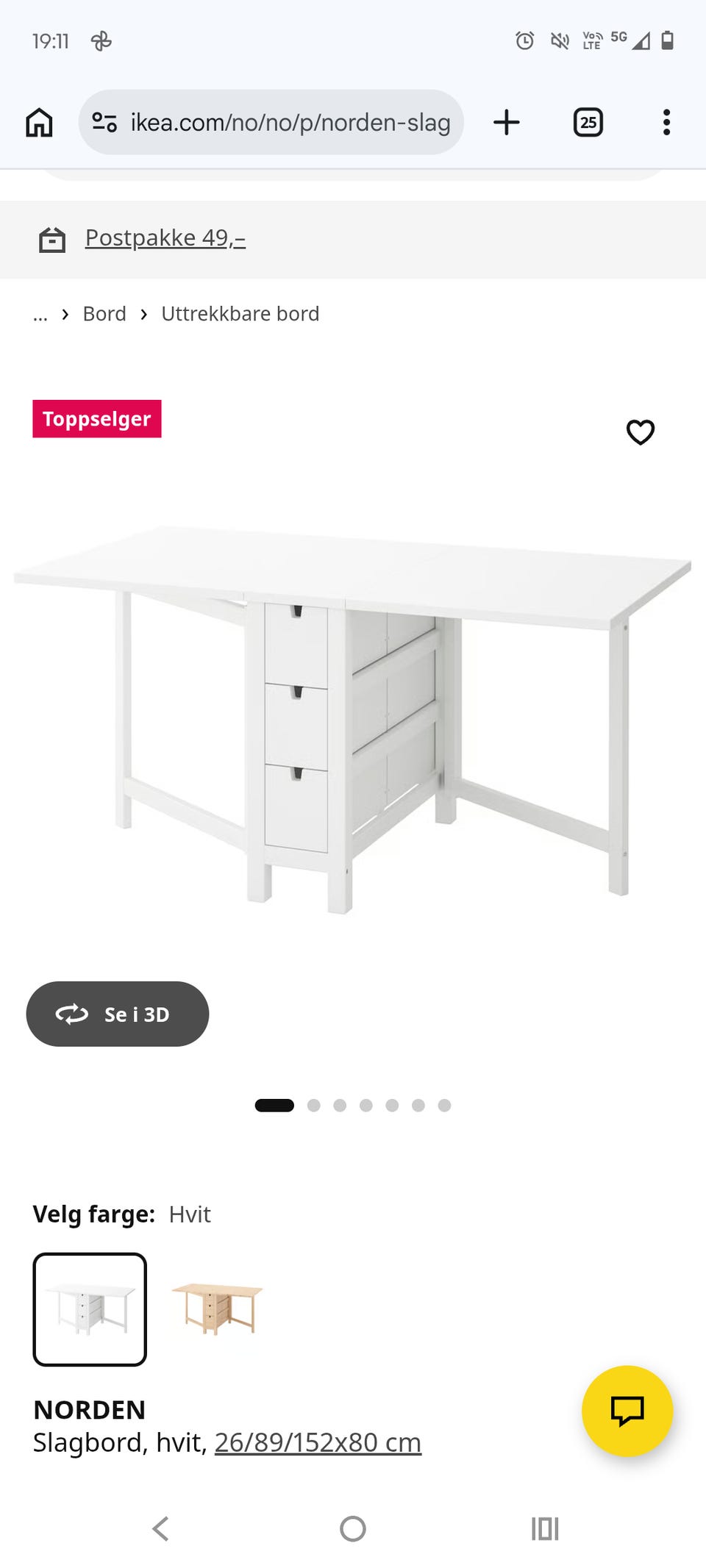706x1568 pixels.
Task: Select the white colour option
Action: (x=90, y=1309)
